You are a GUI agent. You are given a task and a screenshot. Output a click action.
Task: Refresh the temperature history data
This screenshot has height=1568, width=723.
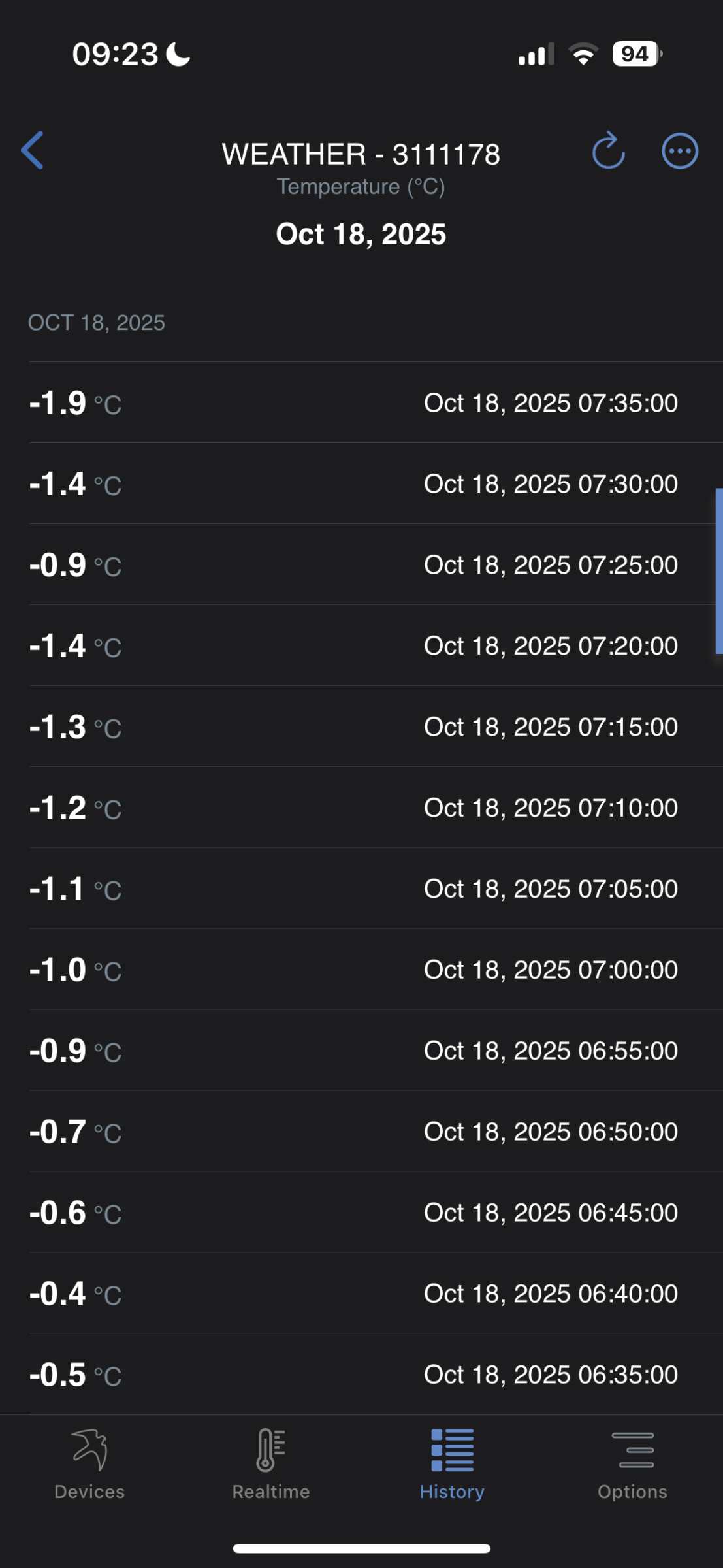[608, 150]
